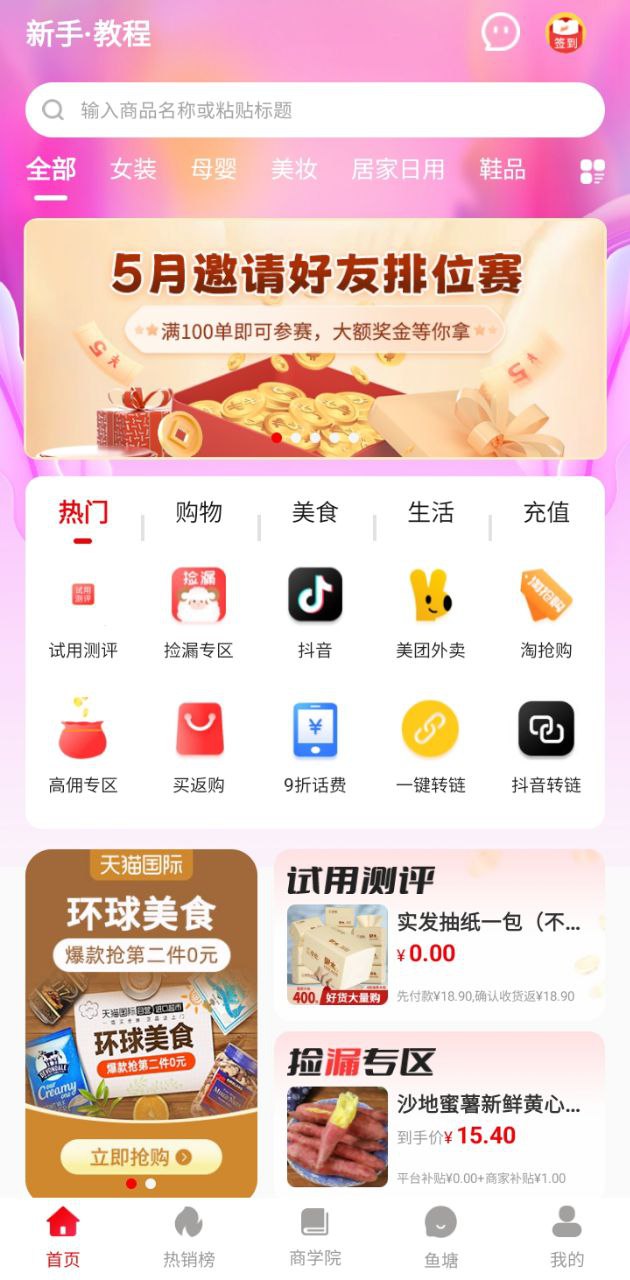The image size is (630, 1280).
Task: Open the 沙地蜜薯 product card
Action: (x=440, y=1122)
